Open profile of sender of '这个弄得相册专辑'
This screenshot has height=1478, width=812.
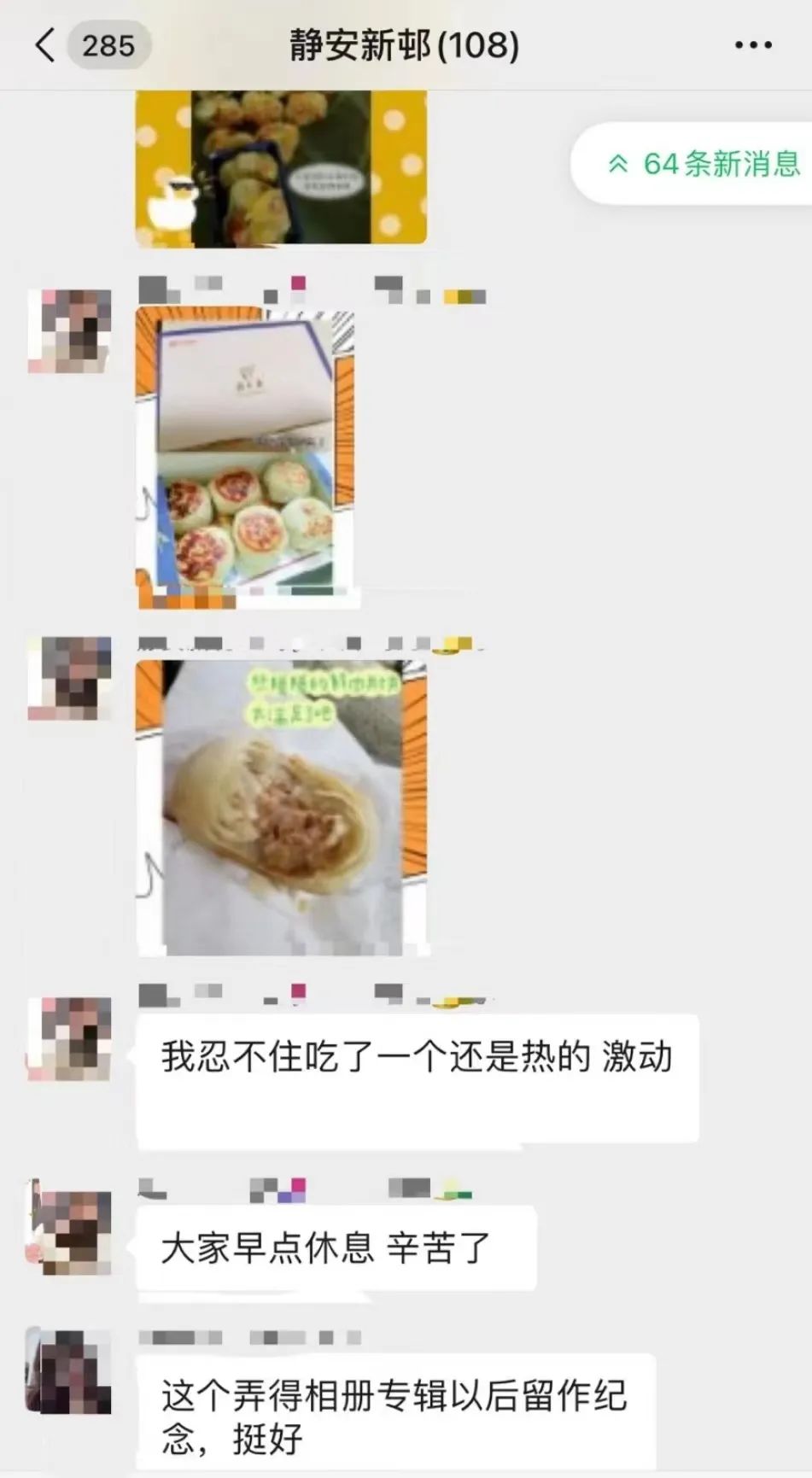point(70,1370)
